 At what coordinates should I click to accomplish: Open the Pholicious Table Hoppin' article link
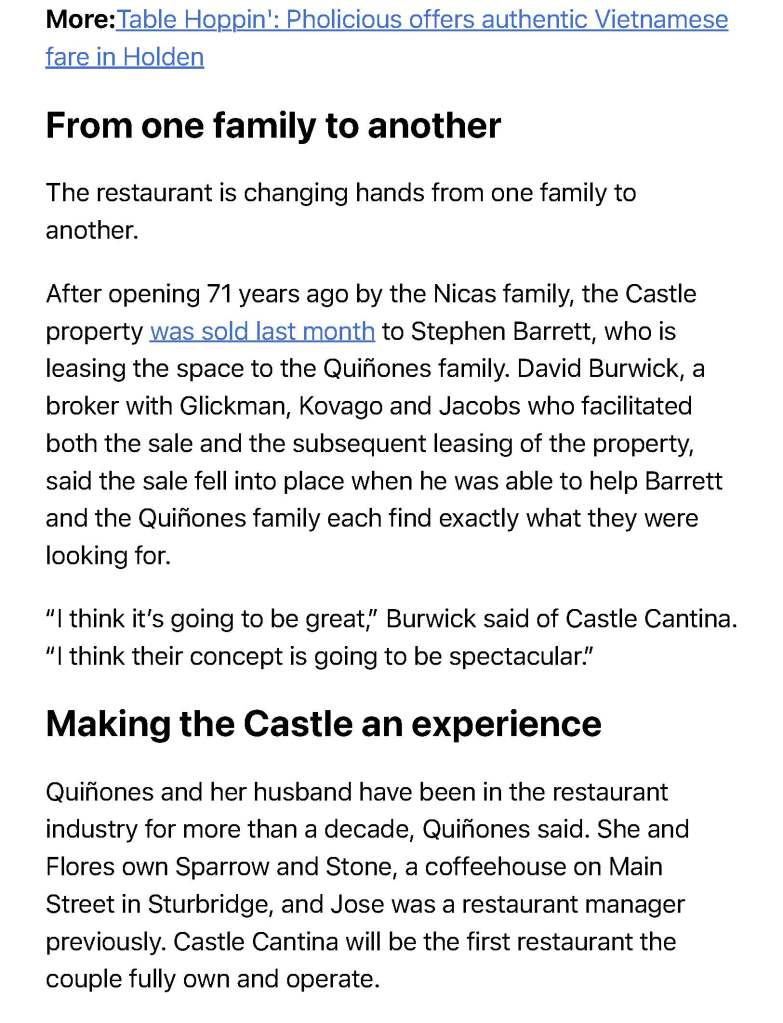coord(422,20)
